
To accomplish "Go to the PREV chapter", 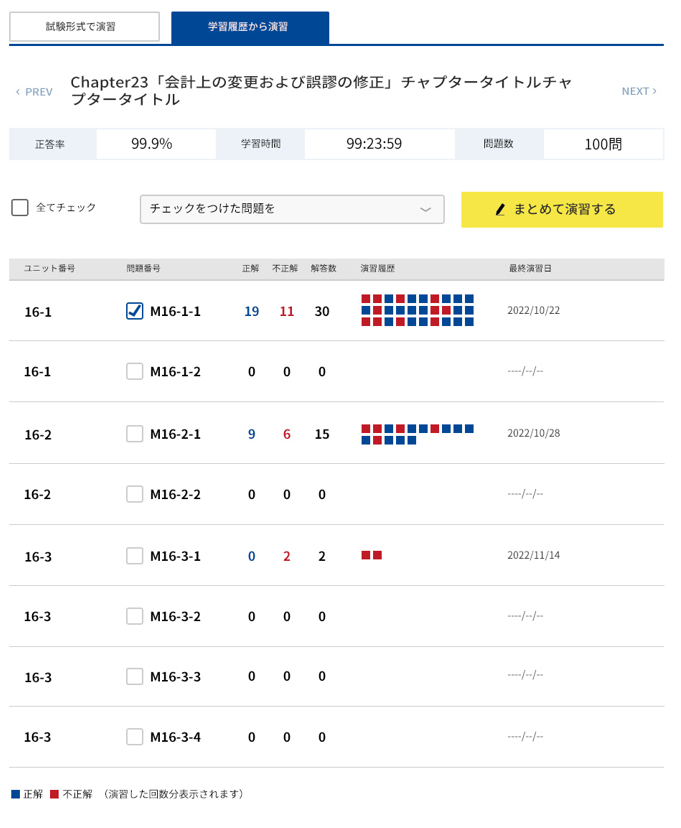I will tap(34, 91).
